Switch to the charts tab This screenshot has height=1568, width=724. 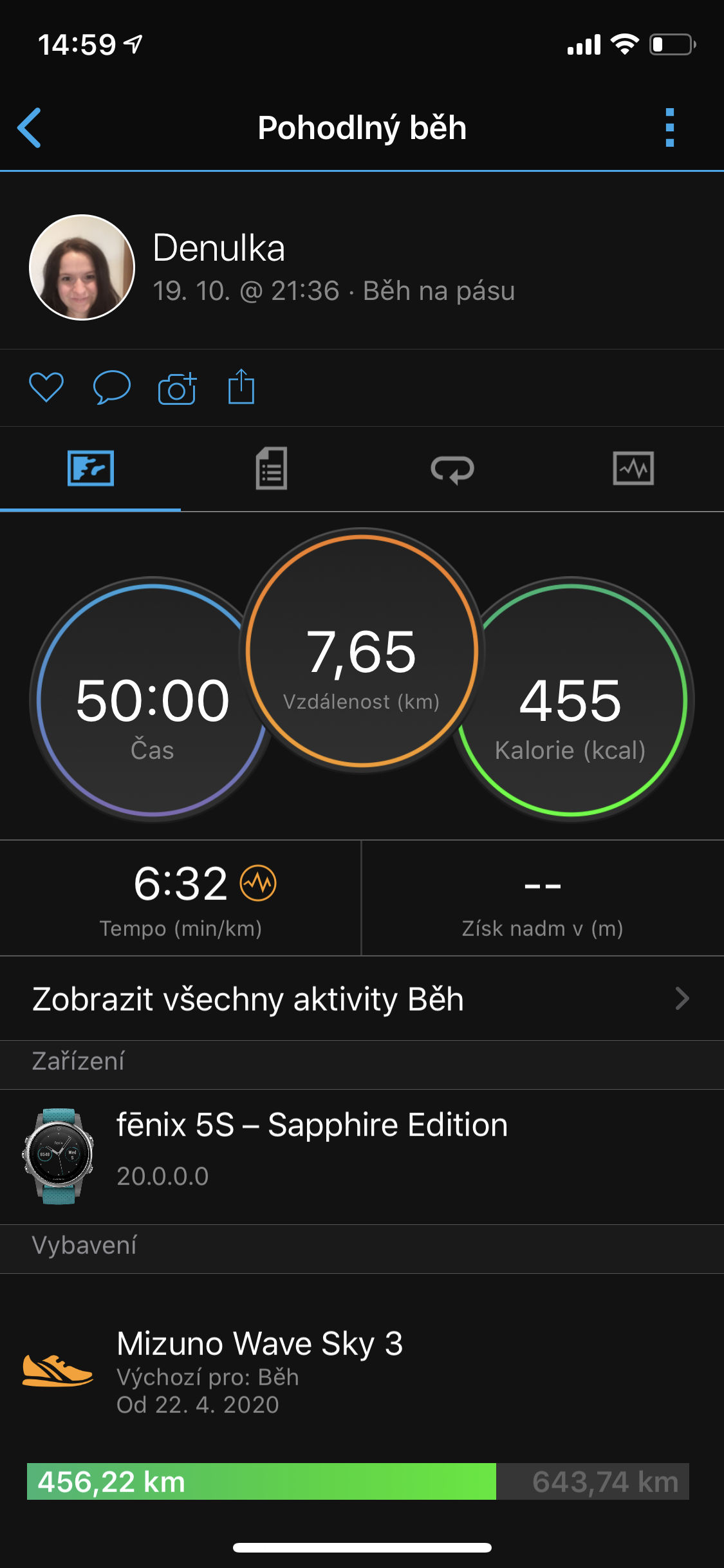[633, 469]
